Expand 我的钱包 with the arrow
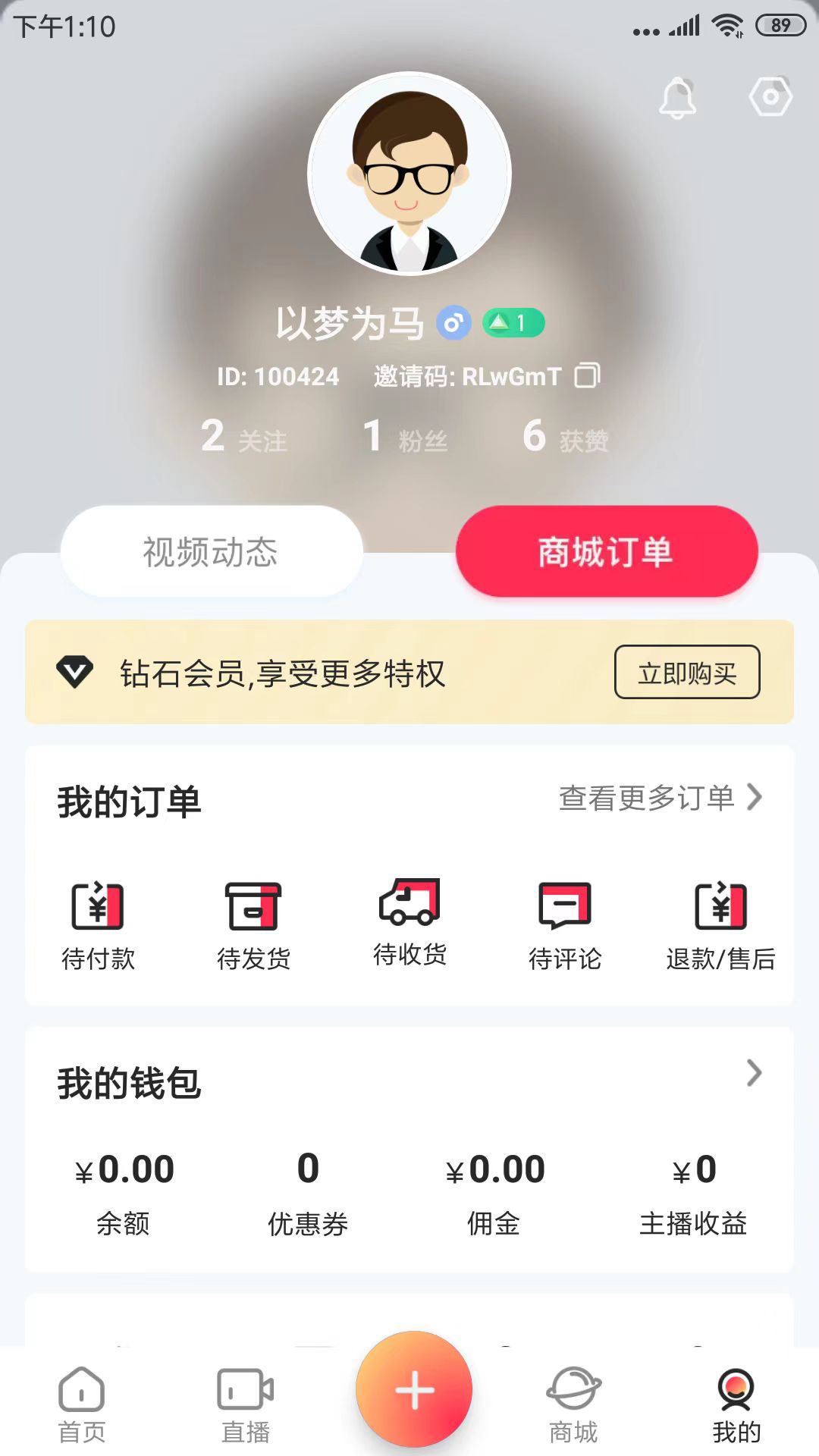 click(754, 1073)
